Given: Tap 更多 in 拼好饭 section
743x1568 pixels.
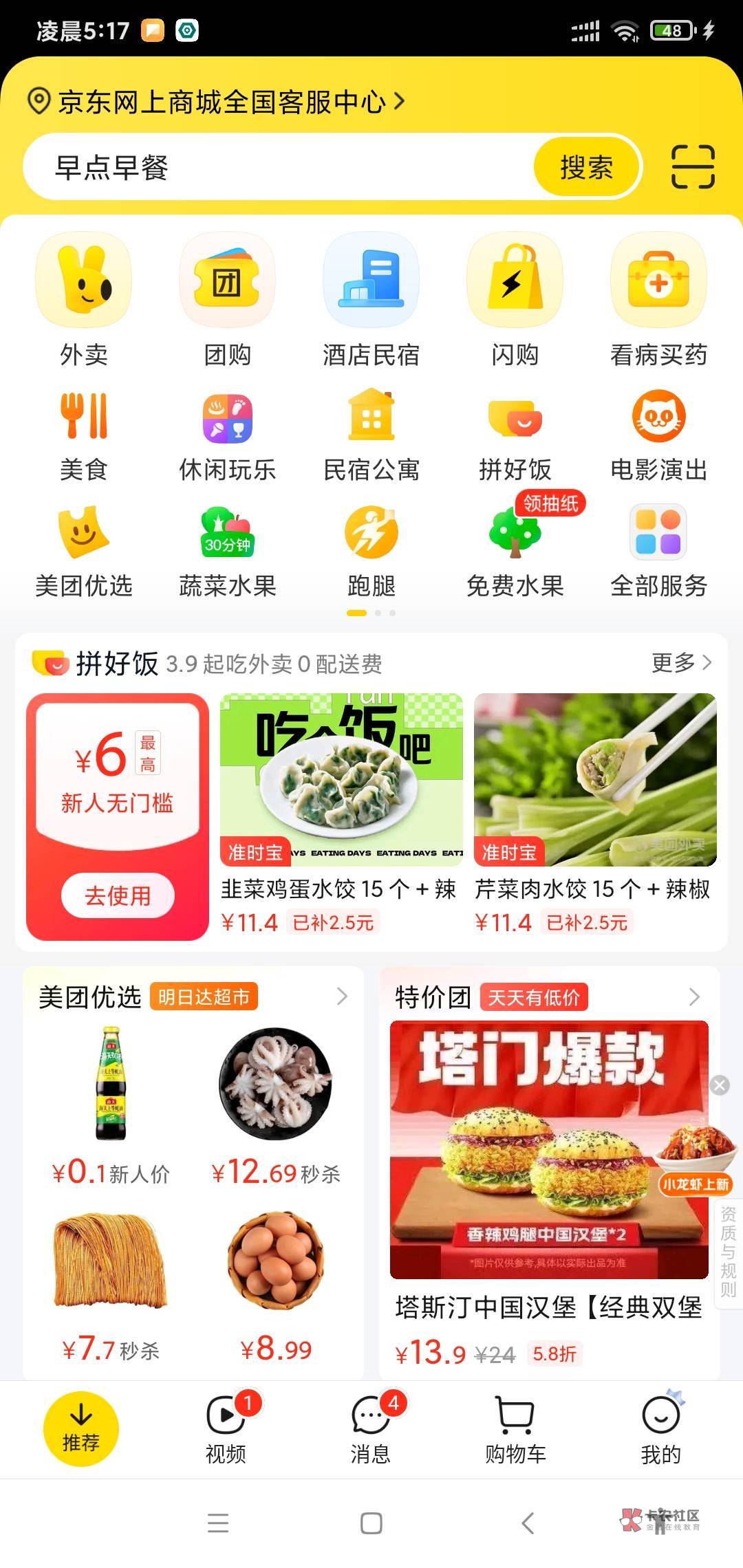Looking at the screenshot, I should pos(681,662).
